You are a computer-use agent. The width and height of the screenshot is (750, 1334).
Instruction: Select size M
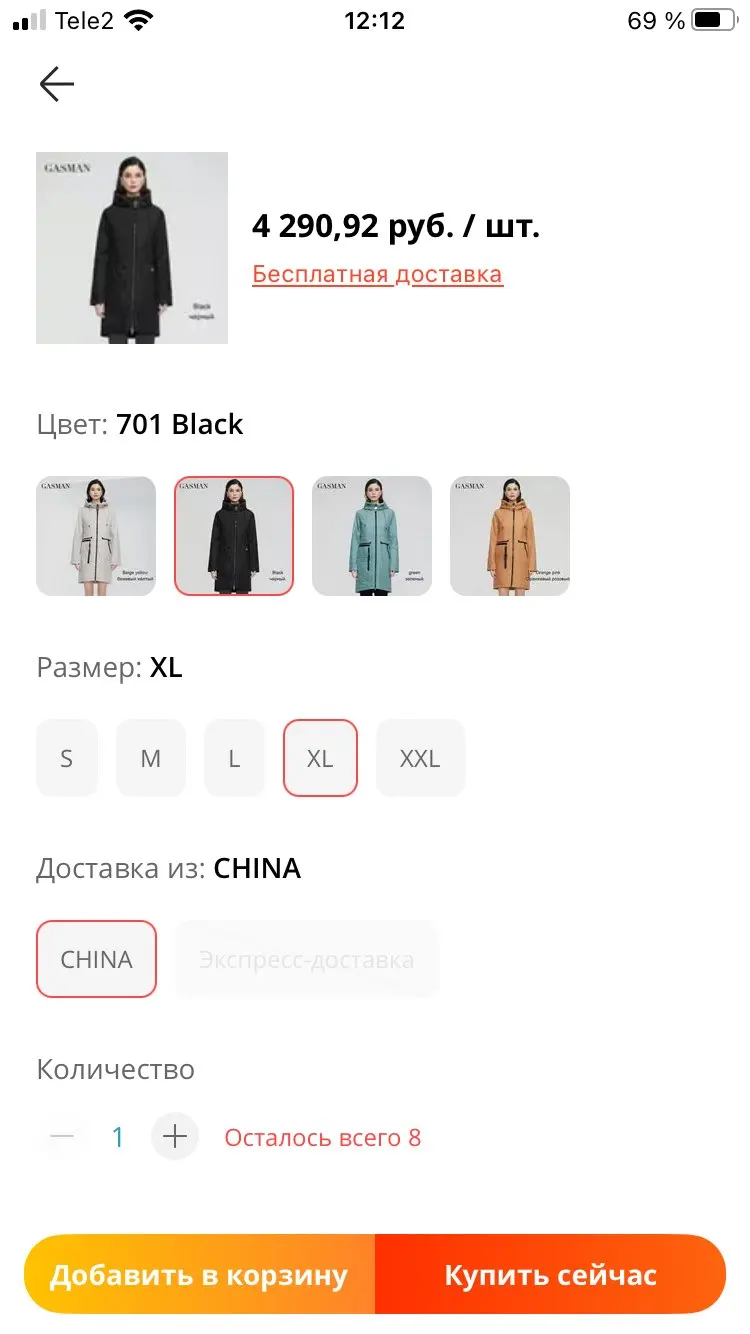(150, 758)
